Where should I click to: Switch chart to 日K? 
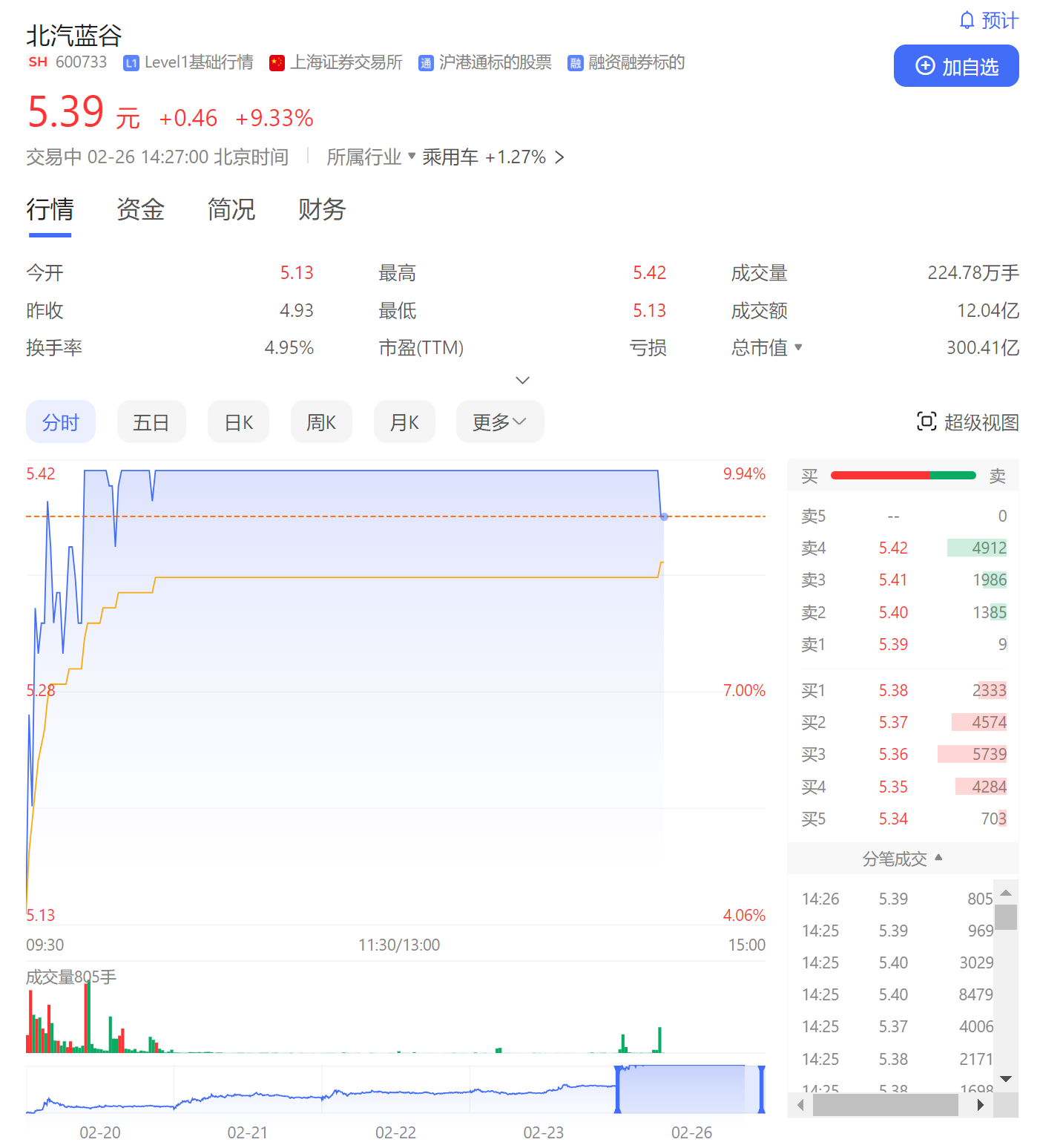(238, 422)
